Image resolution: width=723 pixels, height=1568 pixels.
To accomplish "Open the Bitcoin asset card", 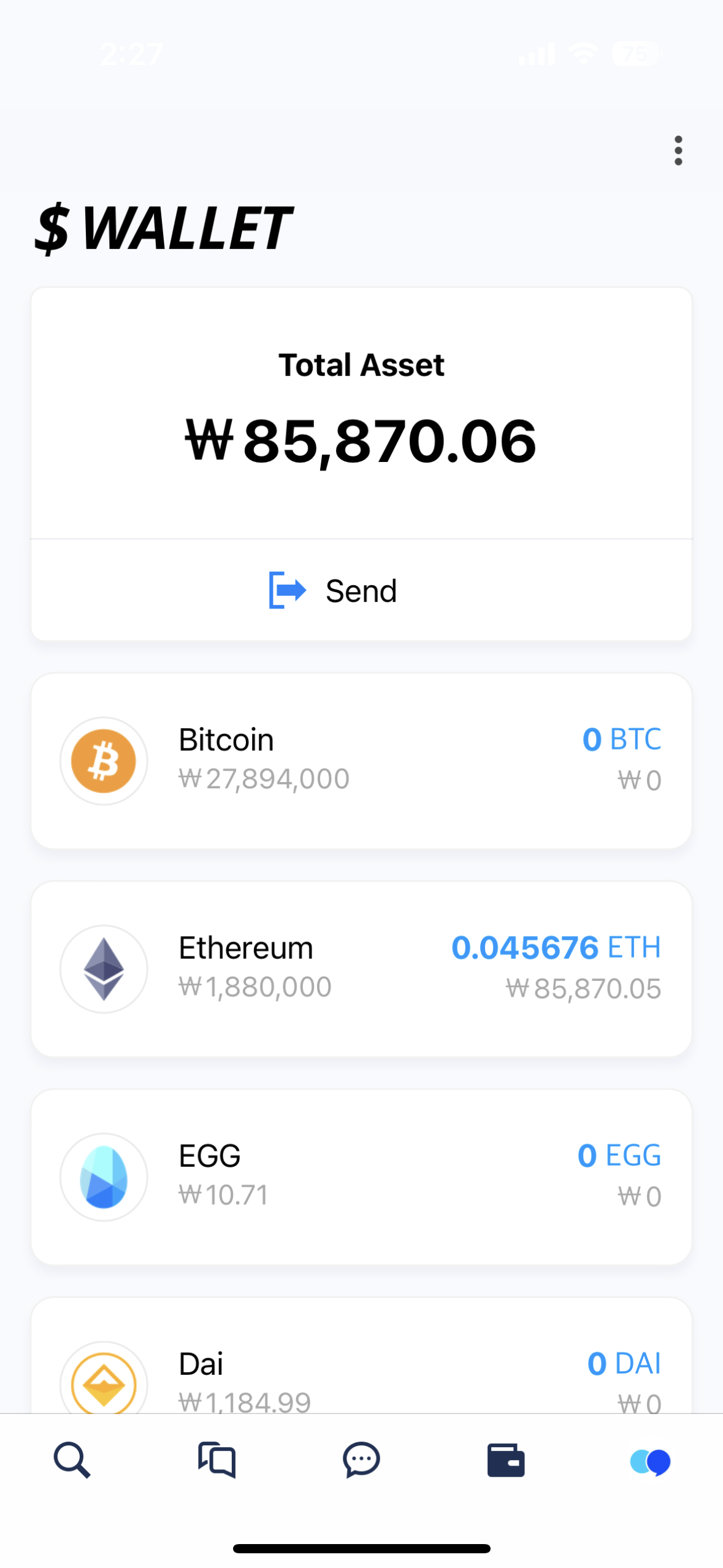I will [x=361, y=761].
